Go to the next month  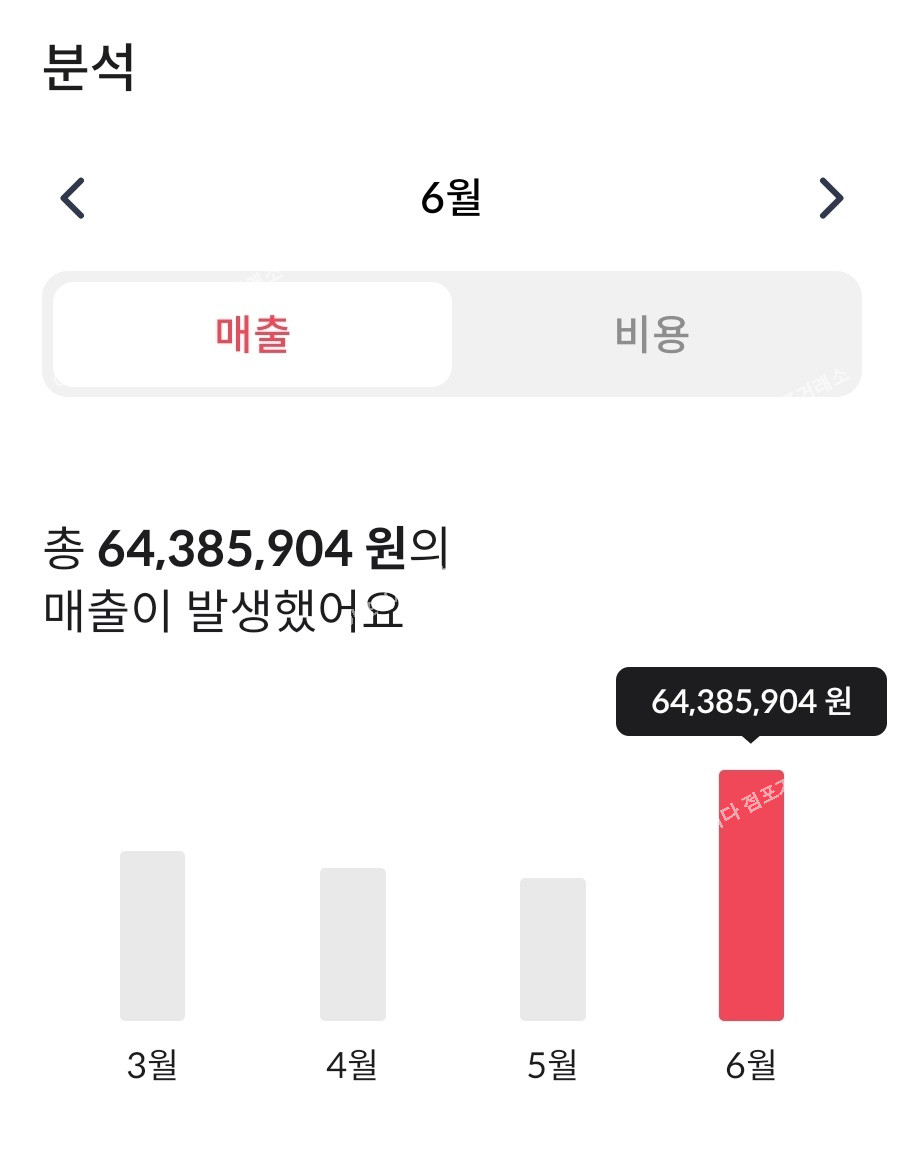click(x=831, y=198)
